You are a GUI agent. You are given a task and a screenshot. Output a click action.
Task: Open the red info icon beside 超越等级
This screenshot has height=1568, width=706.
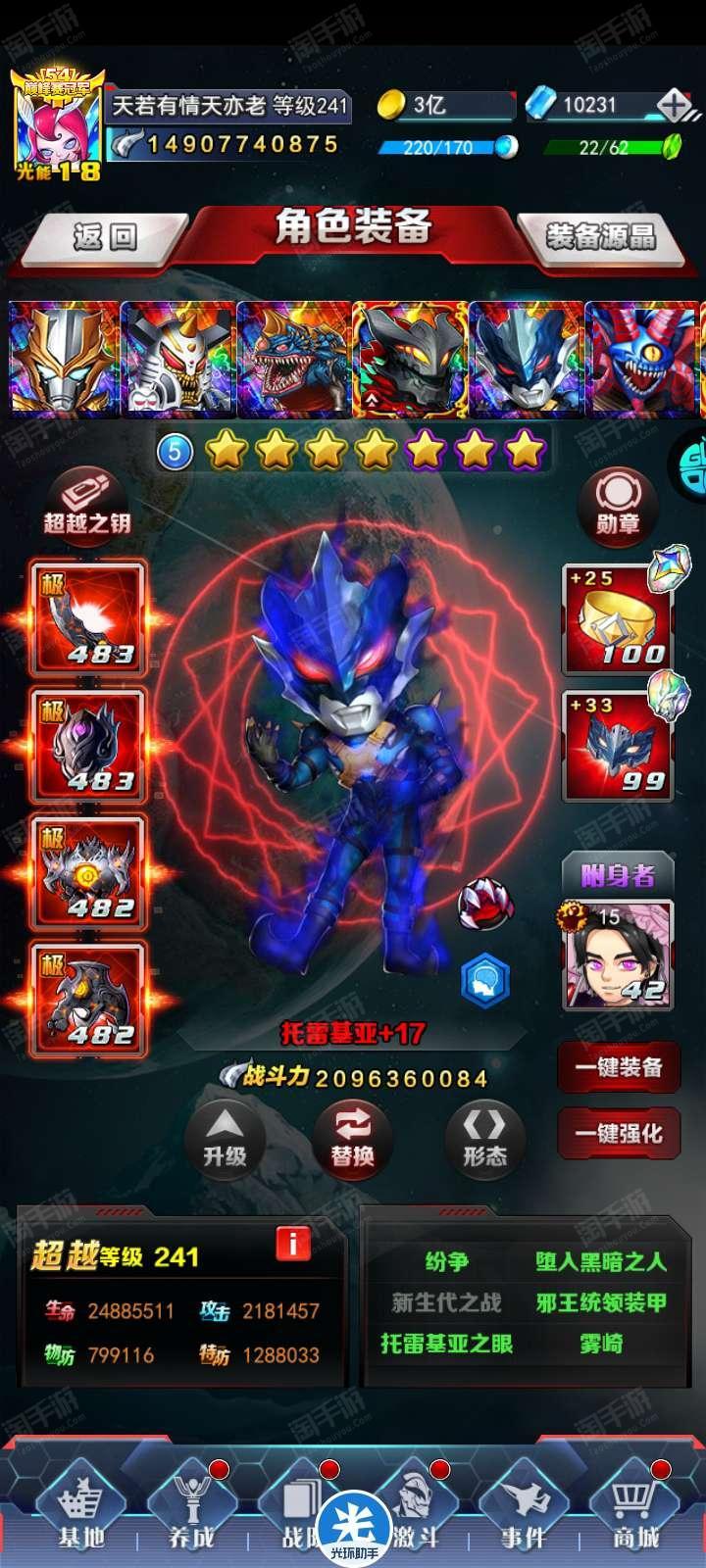[292, 1244]
